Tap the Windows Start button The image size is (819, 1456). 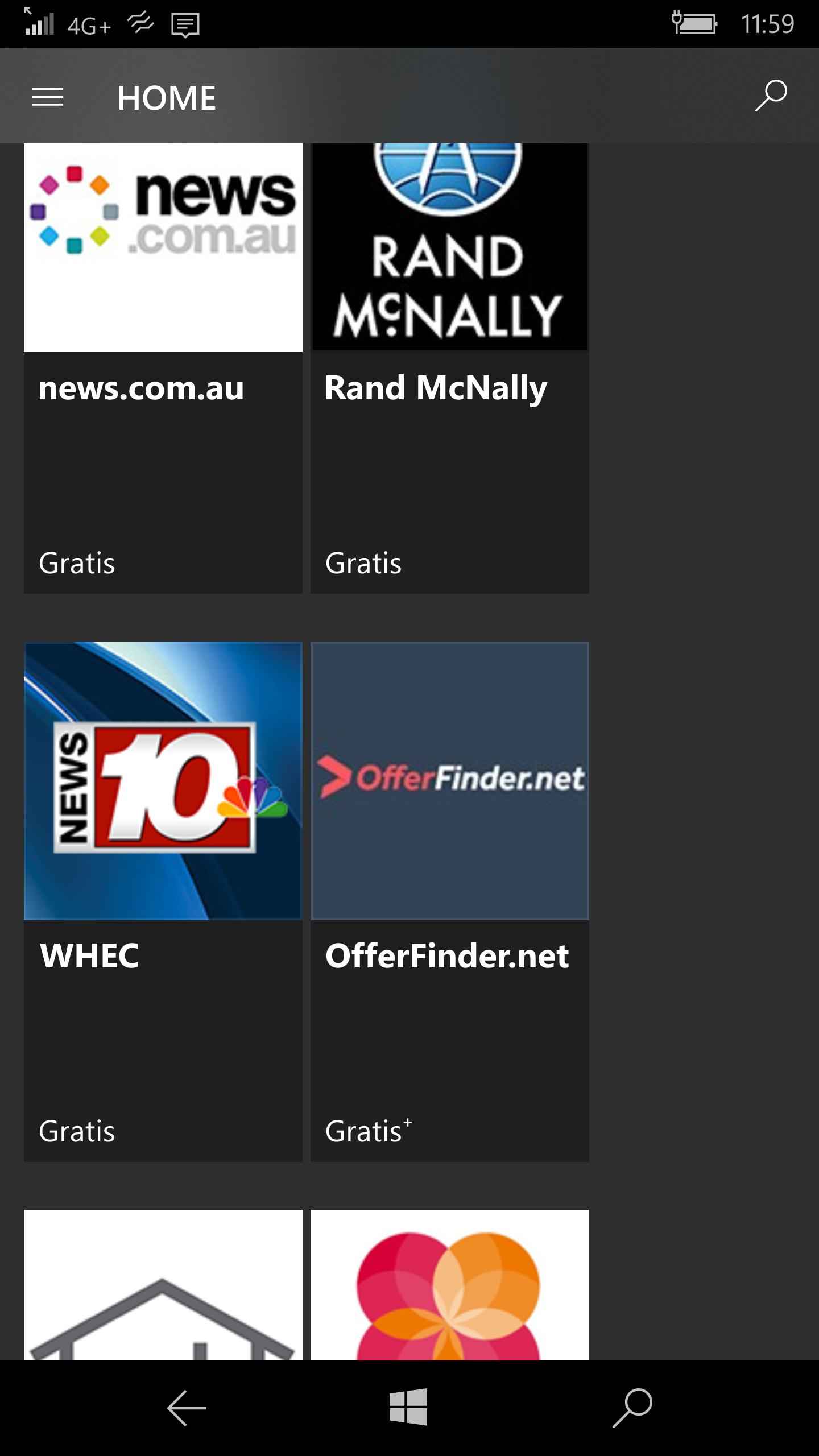click(408, 1407)
